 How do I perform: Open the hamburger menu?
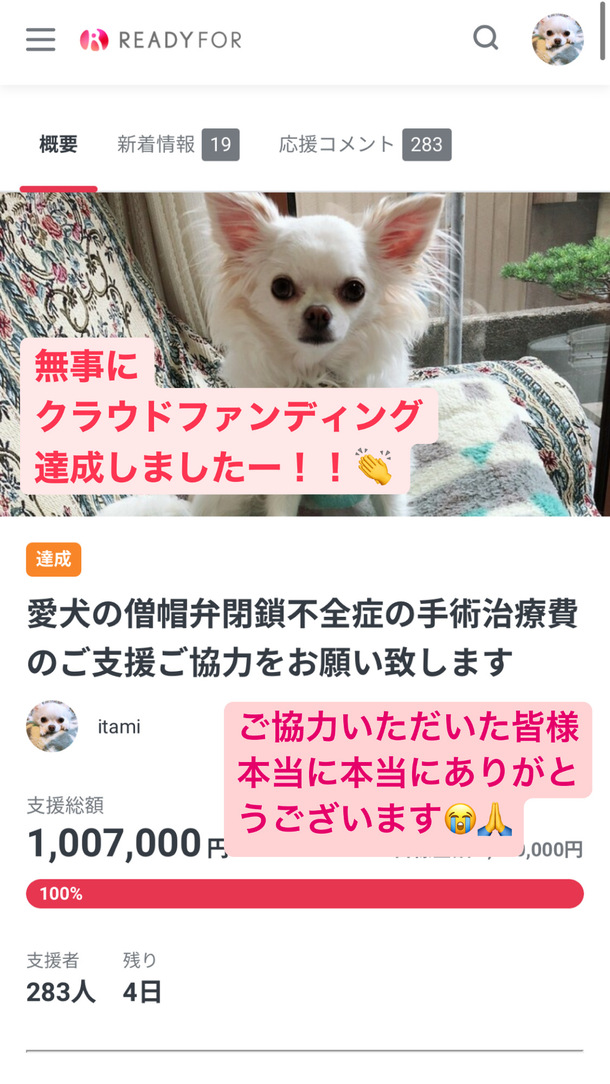(41, 40)
